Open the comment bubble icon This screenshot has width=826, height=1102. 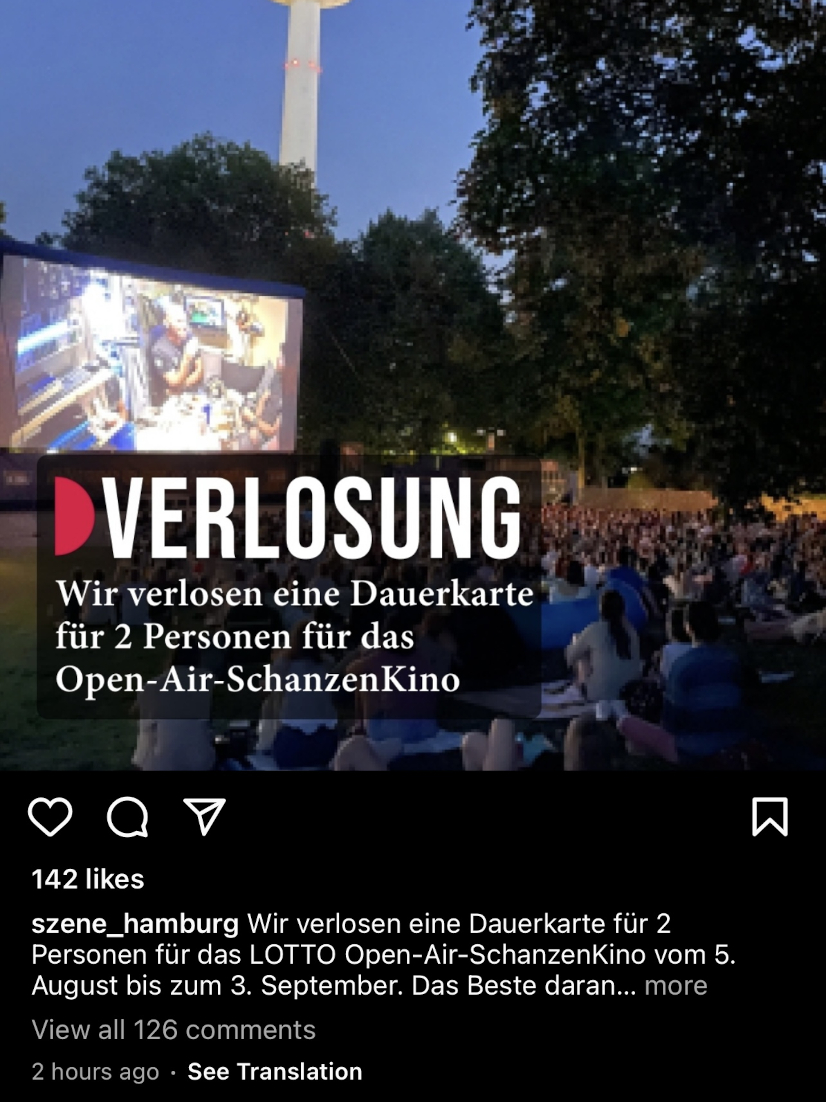coord(128,817)
